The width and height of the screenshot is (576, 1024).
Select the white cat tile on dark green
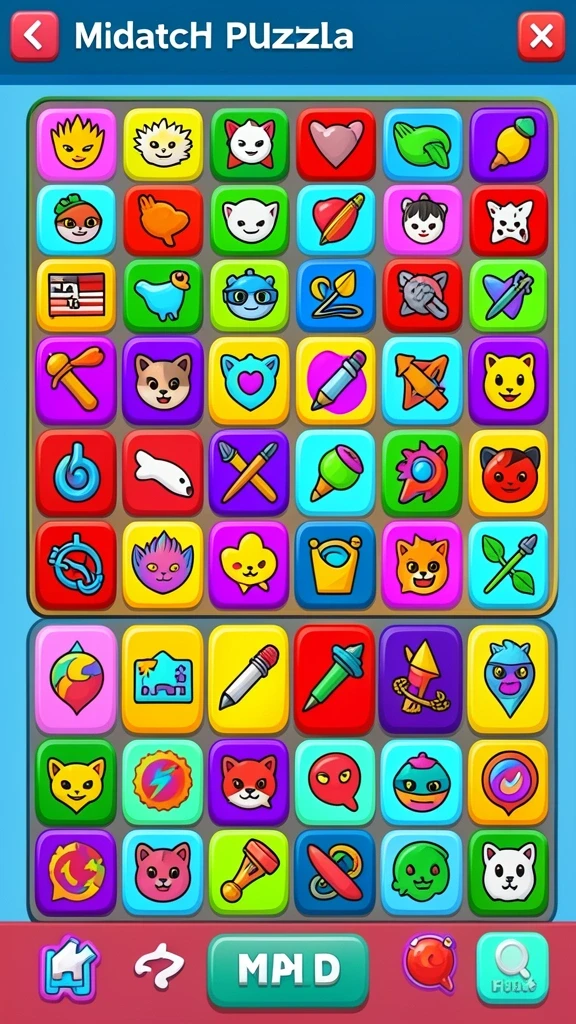tap(508, 872)
